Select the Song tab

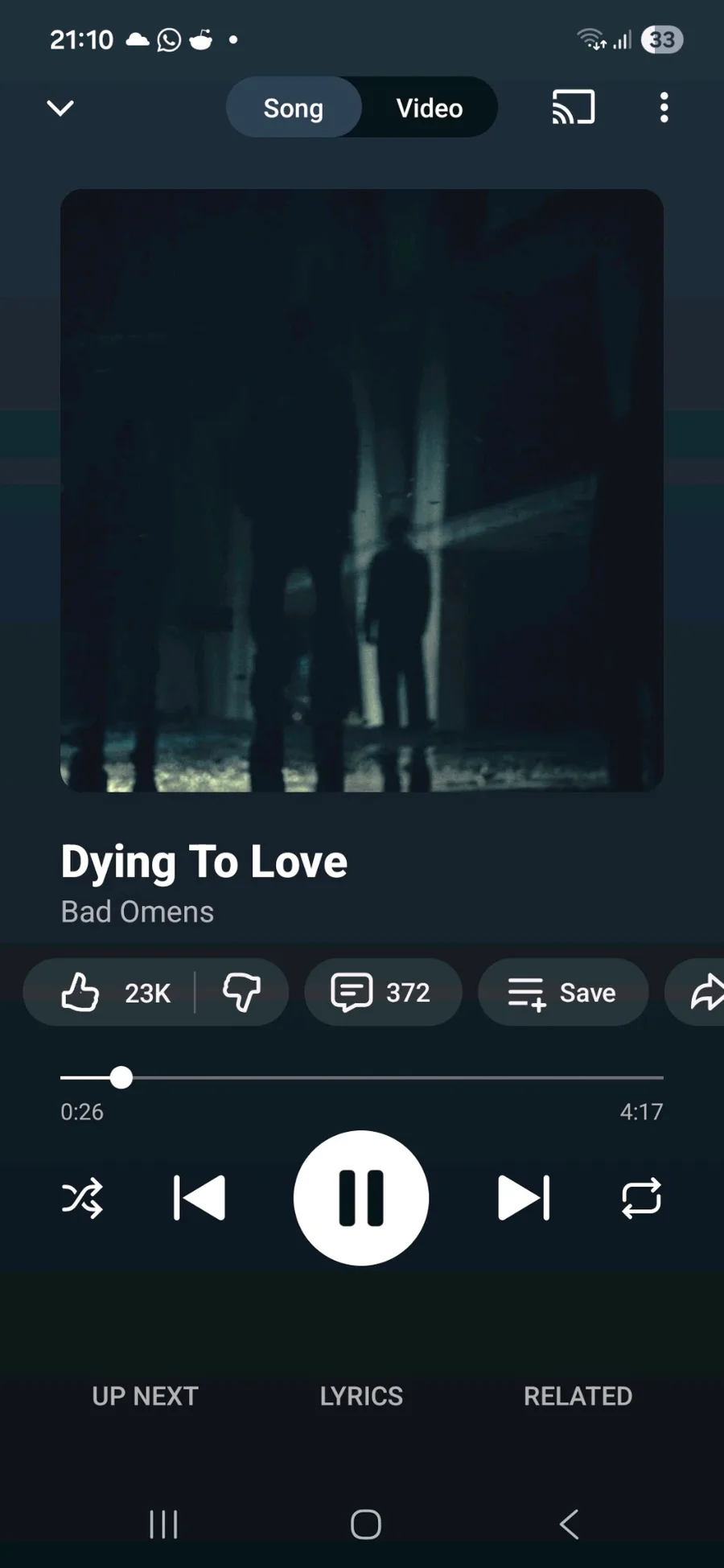coord(294,108)
